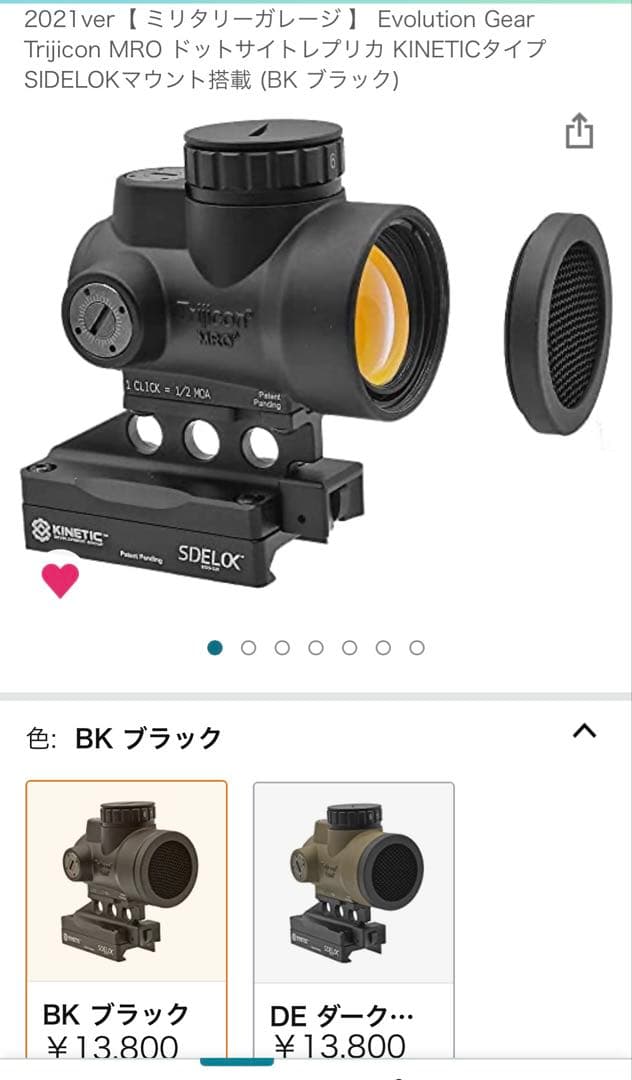Image resolution: width=632 pixels, height=1080 pixels.
Task: Collapse the color selection section
Action: point(584,731)
